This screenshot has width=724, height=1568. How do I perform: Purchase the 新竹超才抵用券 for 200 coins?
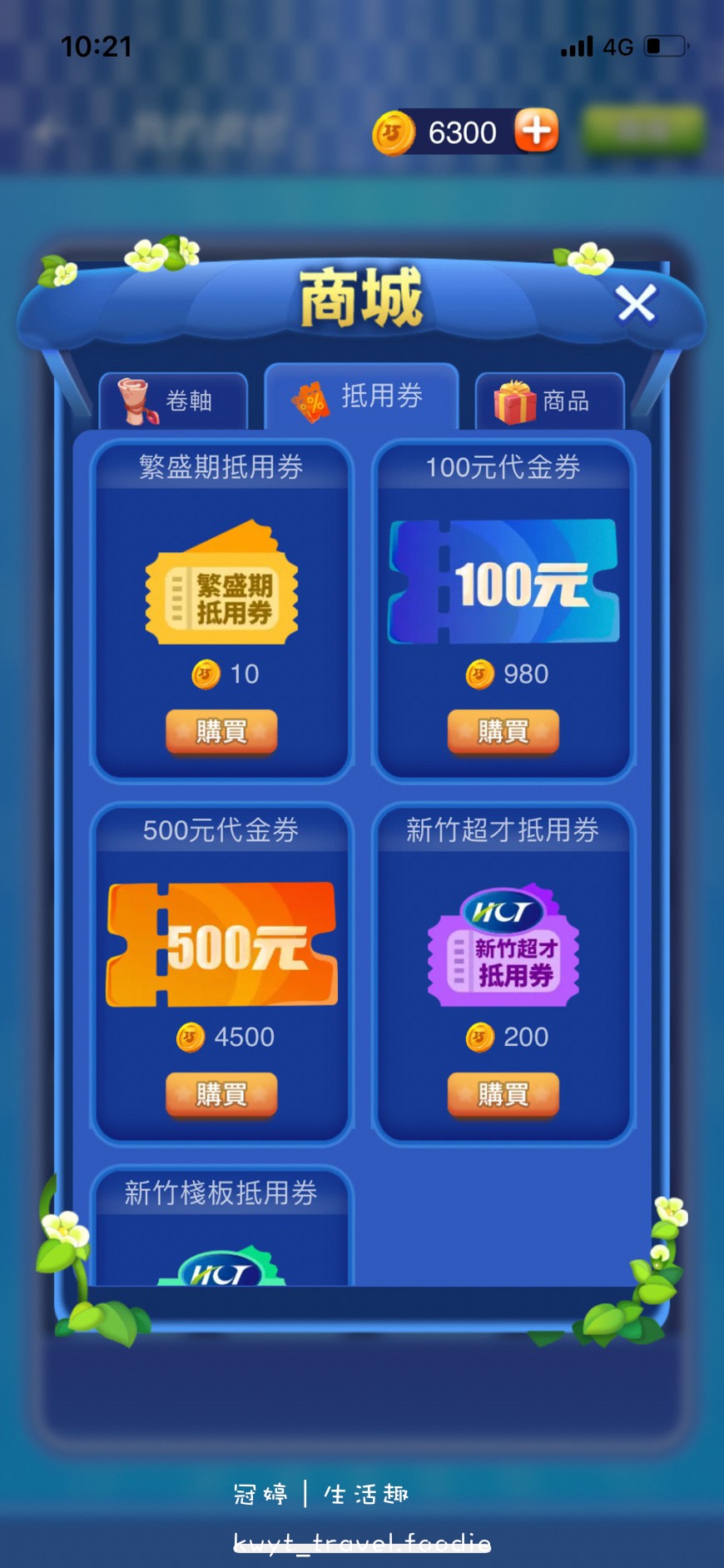coord(503,1093)
